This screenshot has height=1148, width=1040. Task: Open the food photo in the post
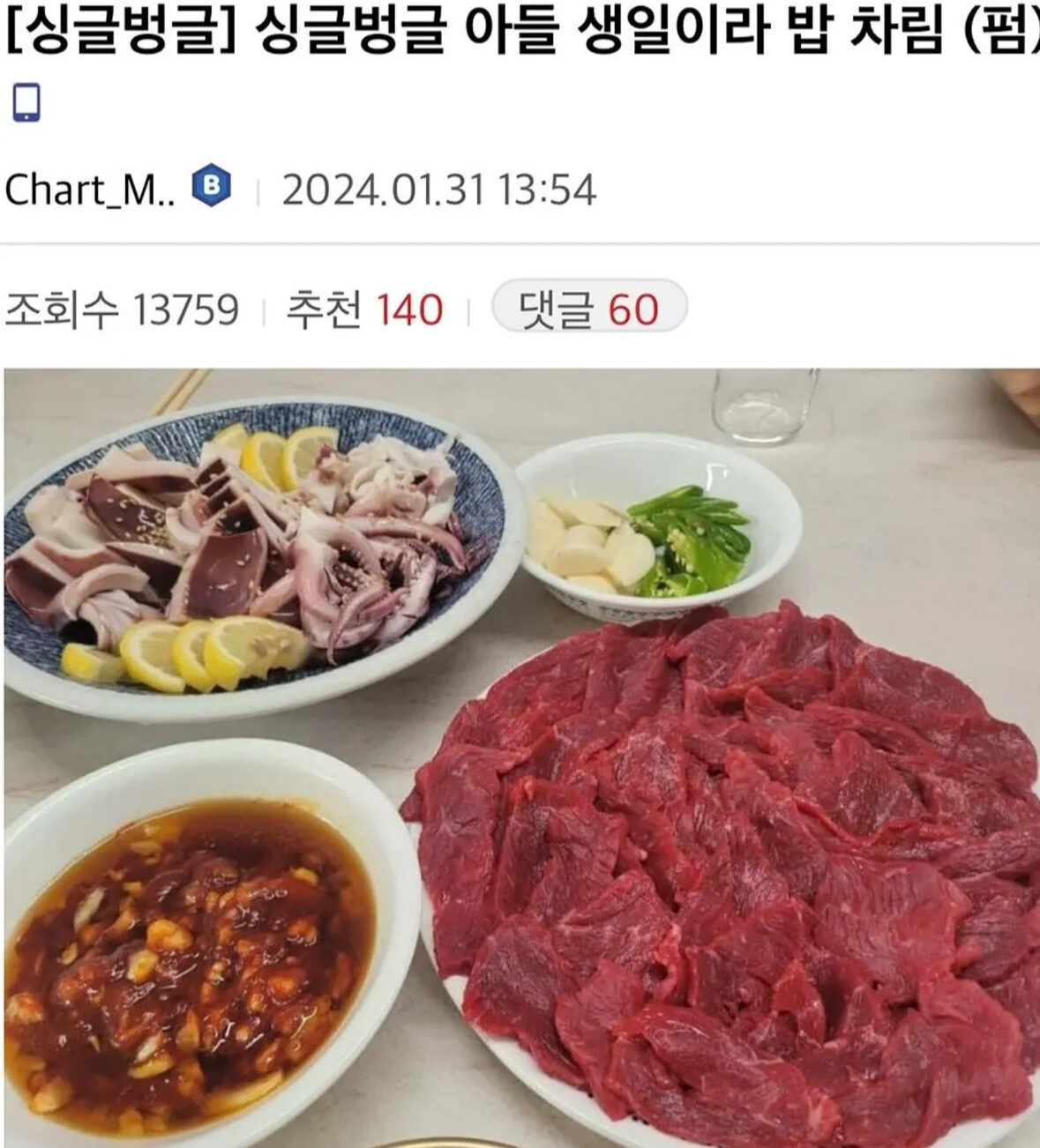click(520, 757)
